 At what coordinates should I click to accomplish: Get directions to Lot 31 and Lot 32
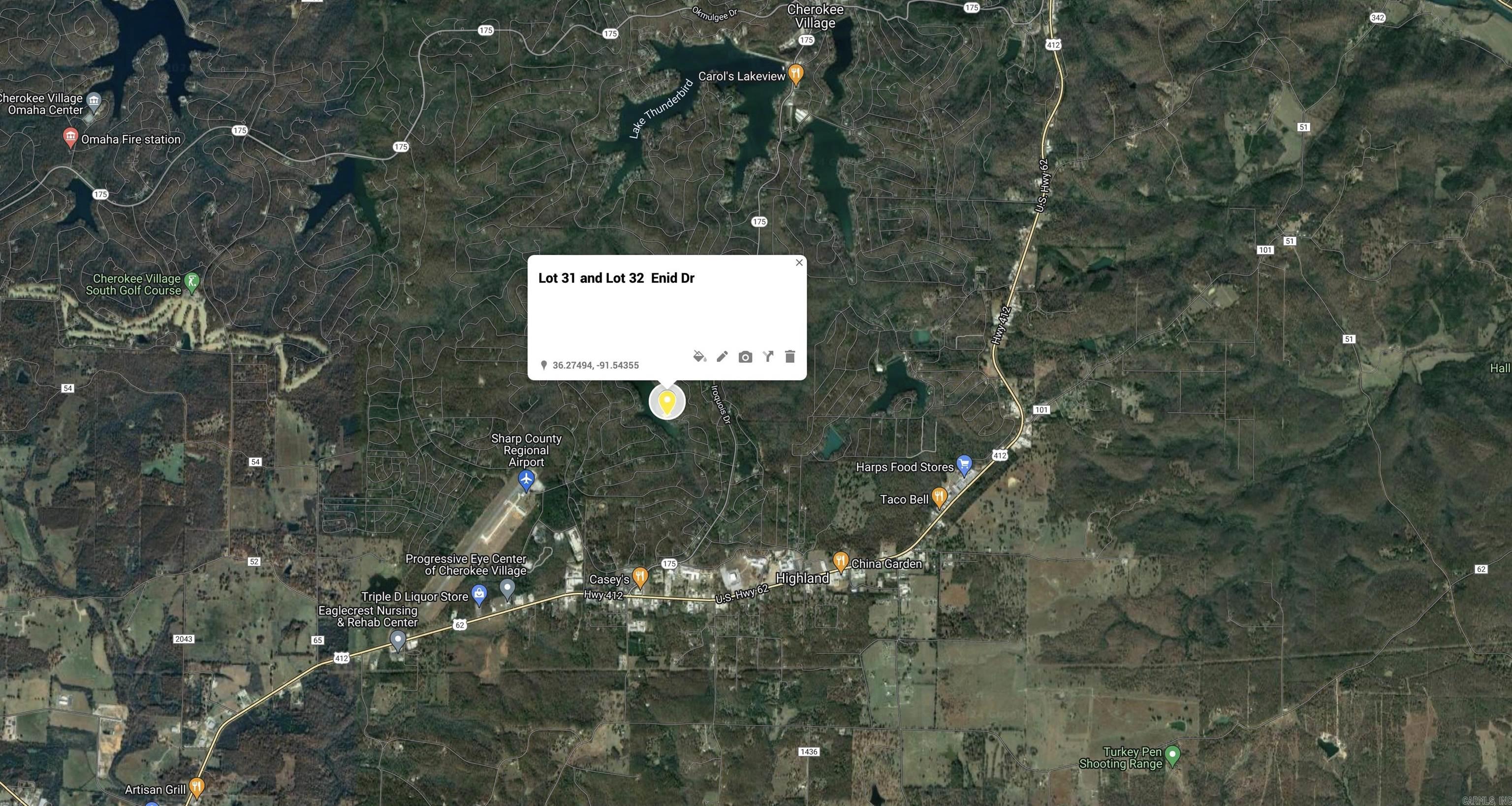[768, 356]
